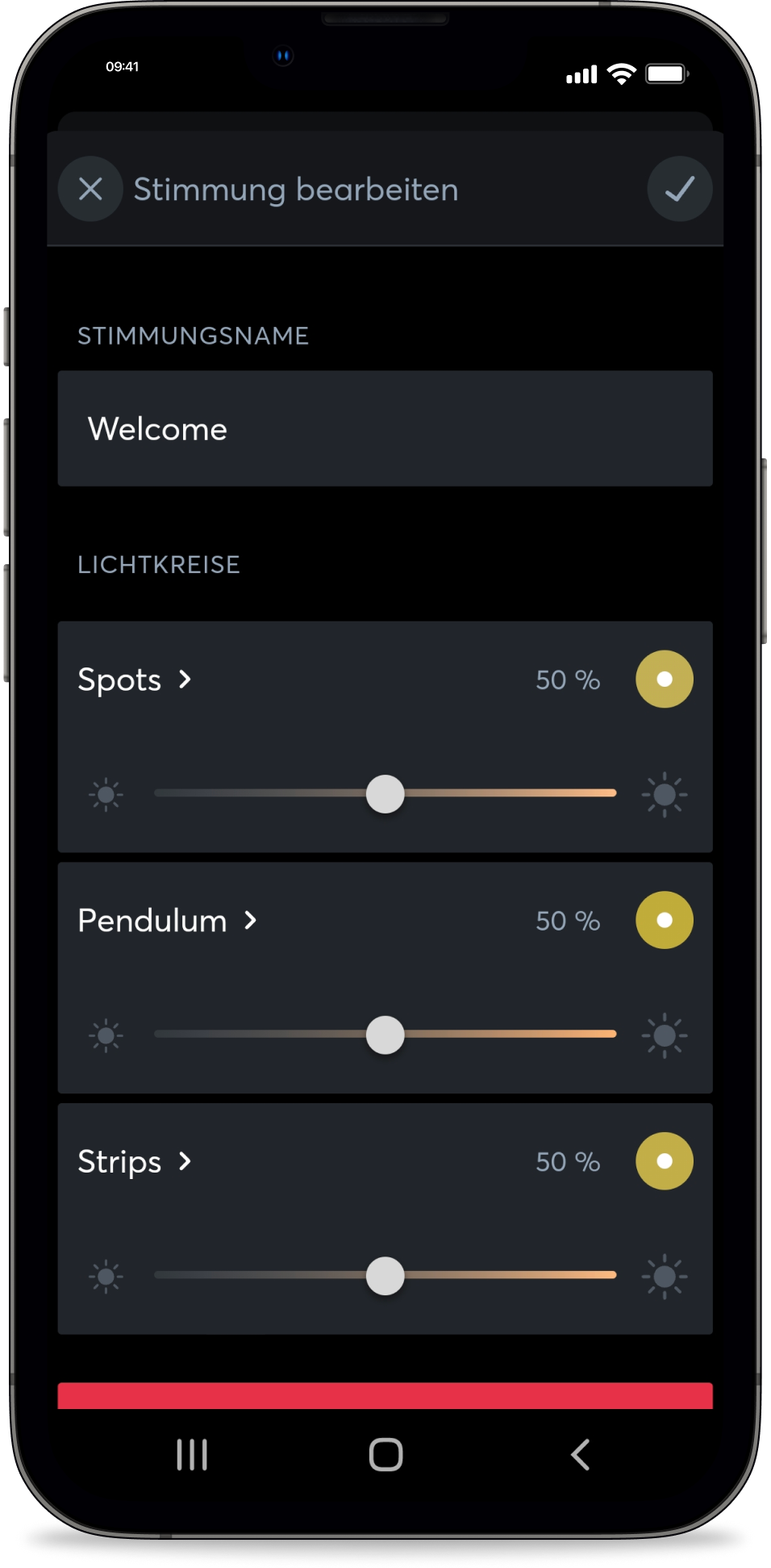
Task: Tap the Spots brightness slider
Action: click(385, 794)
